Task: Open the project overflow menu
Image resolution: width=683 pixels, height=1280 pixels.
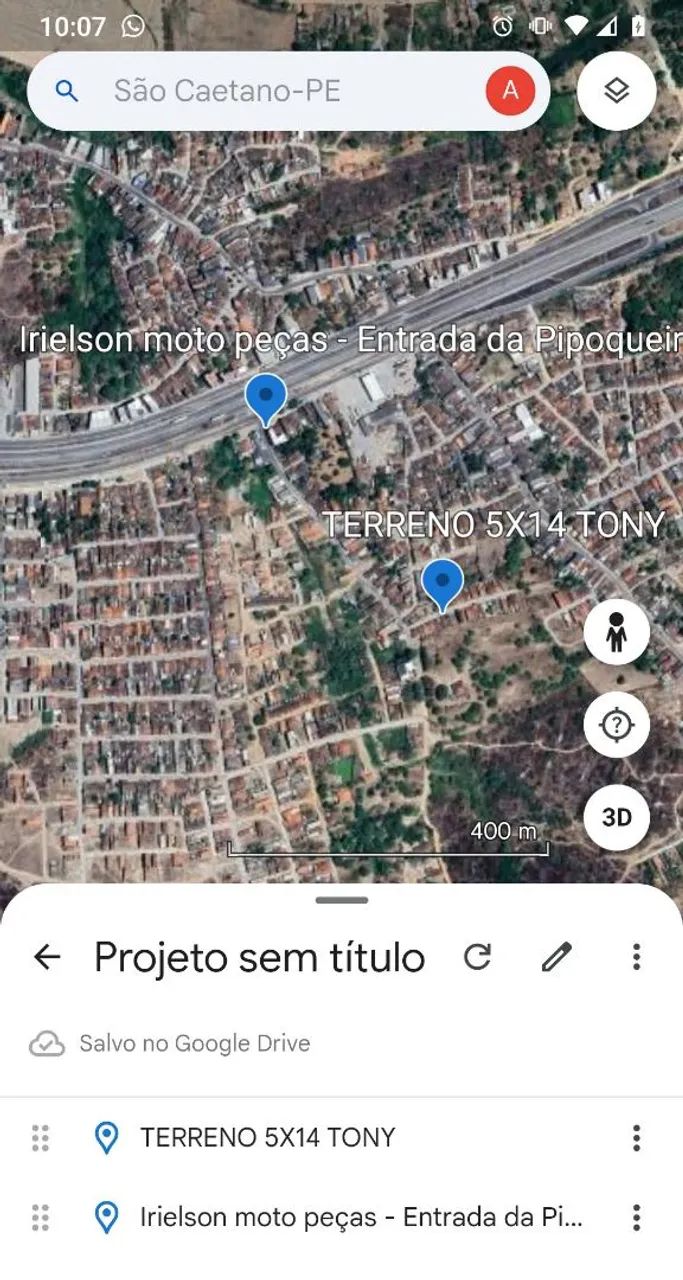Action: tap(636, 957)
